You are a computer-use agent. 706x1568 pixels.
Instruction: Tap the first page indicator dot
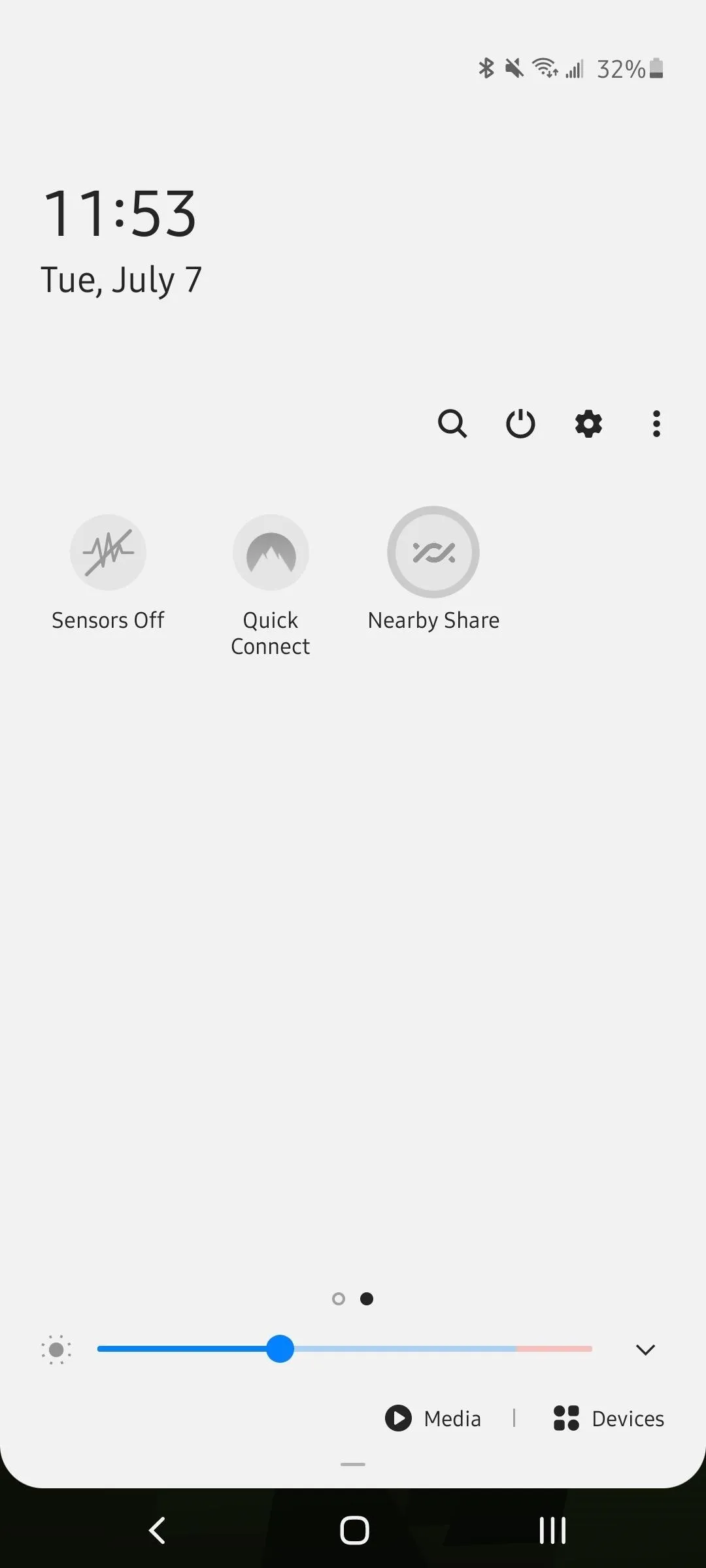339,1299
